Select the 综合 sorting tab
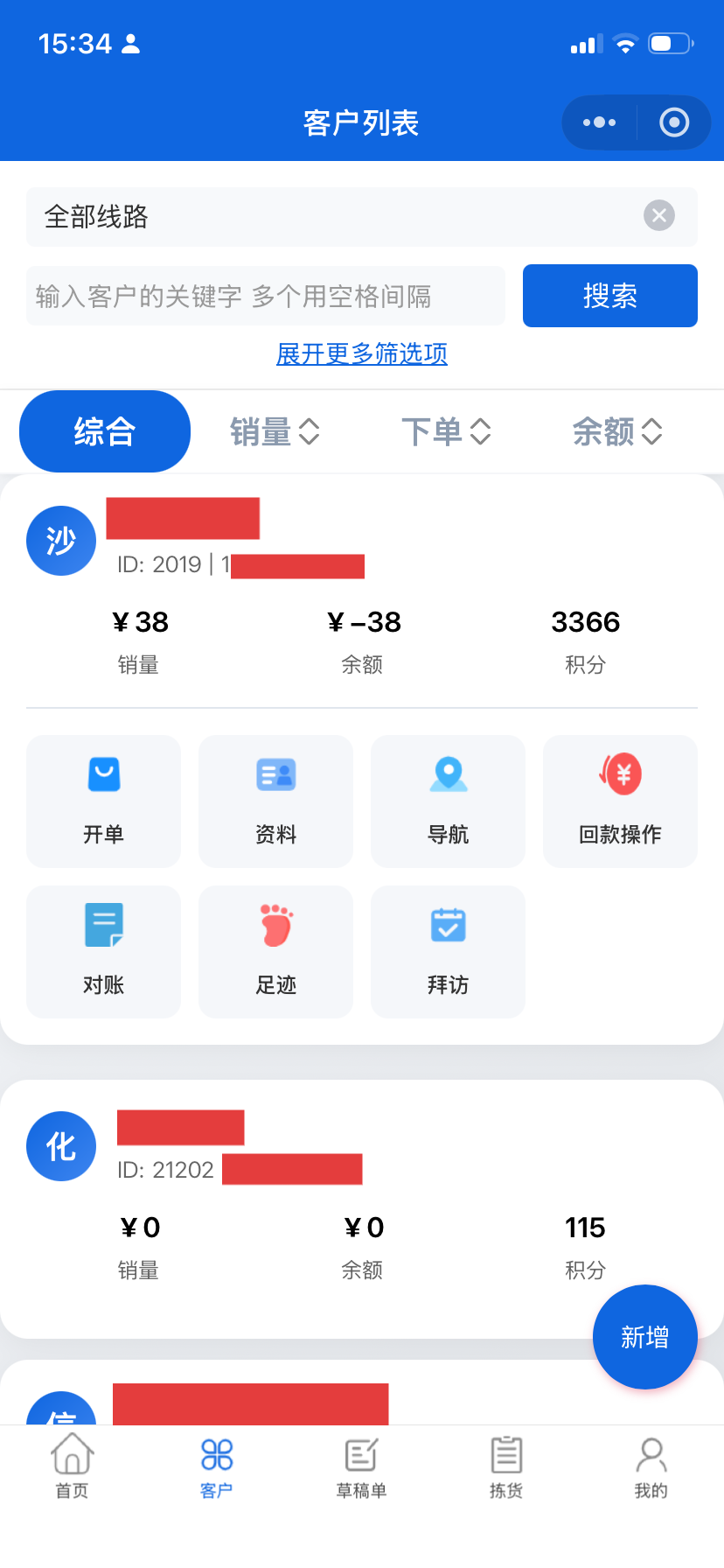The height and width of the screenshot is (1568, 724). pos(104,430)
